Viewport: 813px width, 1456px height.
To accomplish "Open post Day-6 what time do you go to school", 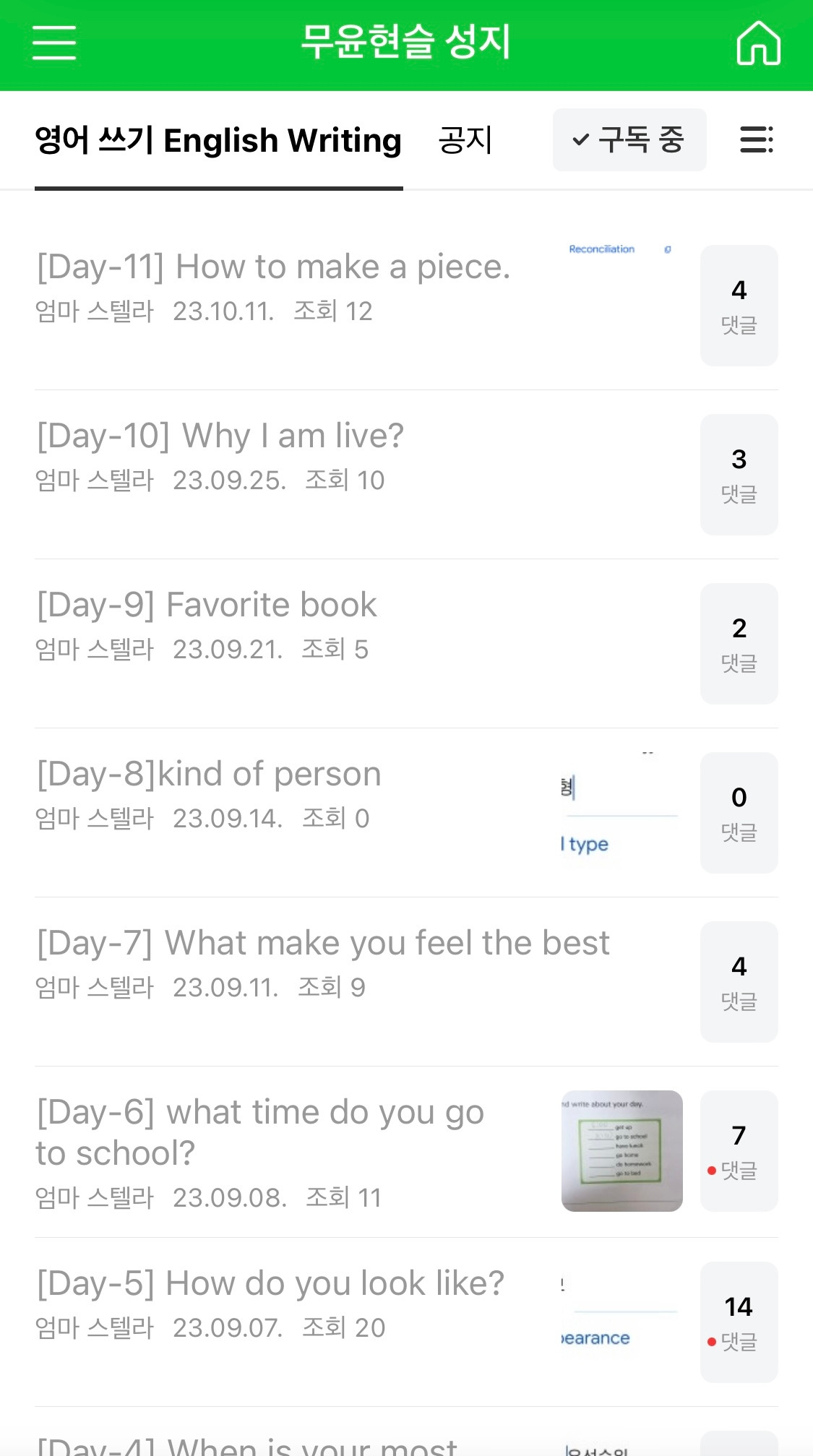I will tap(260, 1132).
